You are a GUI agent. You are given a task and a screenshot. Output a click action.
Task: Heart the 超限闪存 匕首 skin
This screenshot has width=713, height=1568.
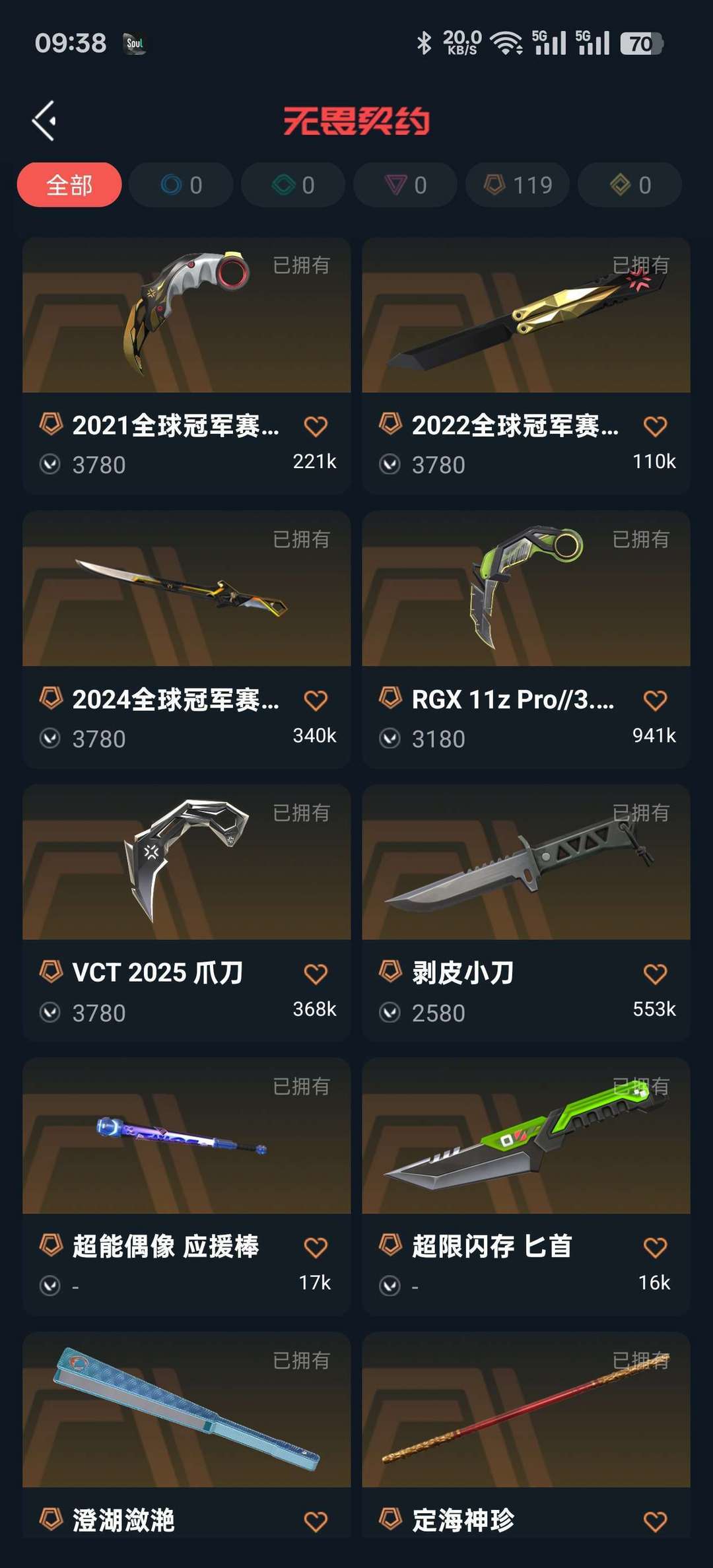point(655,1248)
